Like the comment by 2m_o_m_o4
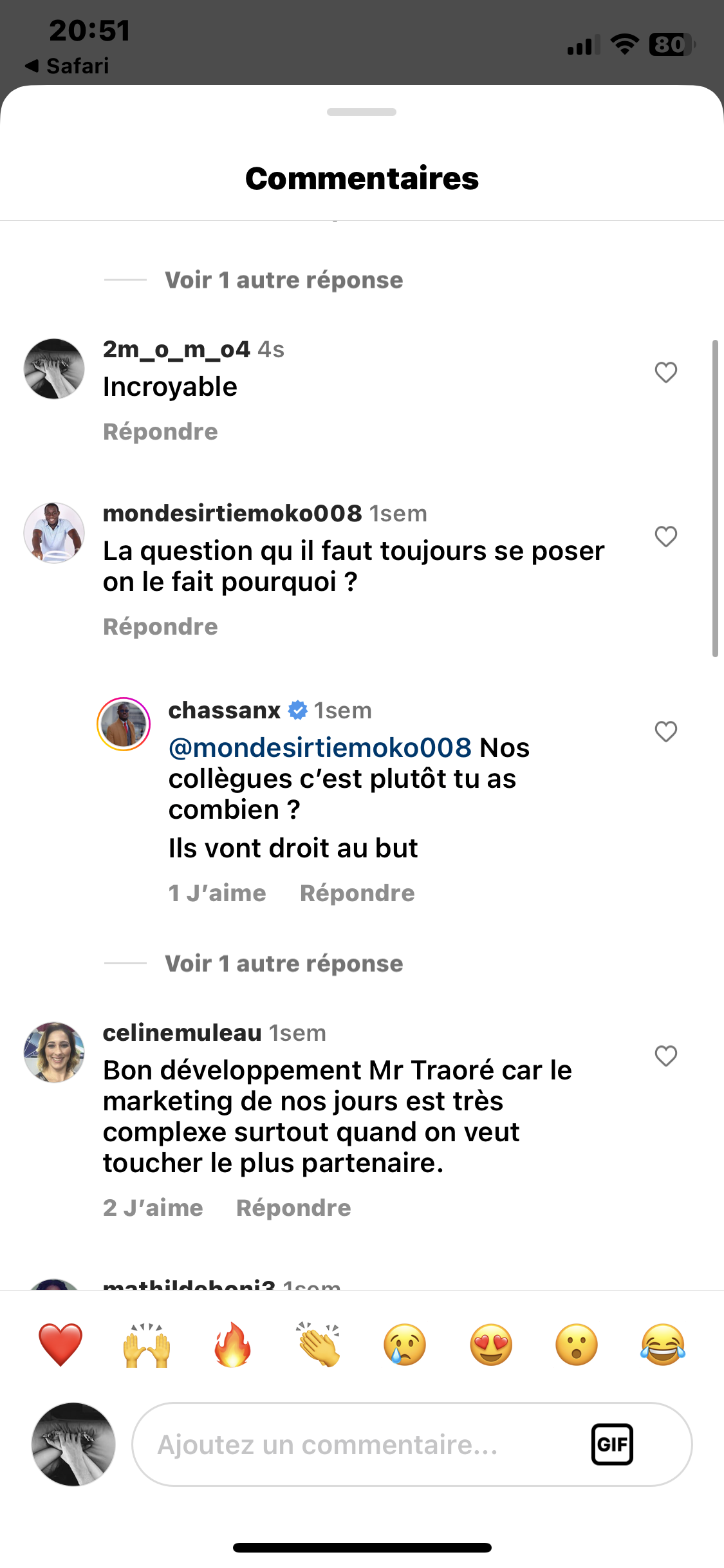This screenshot has width=724, height=1568. click(665, 372)
